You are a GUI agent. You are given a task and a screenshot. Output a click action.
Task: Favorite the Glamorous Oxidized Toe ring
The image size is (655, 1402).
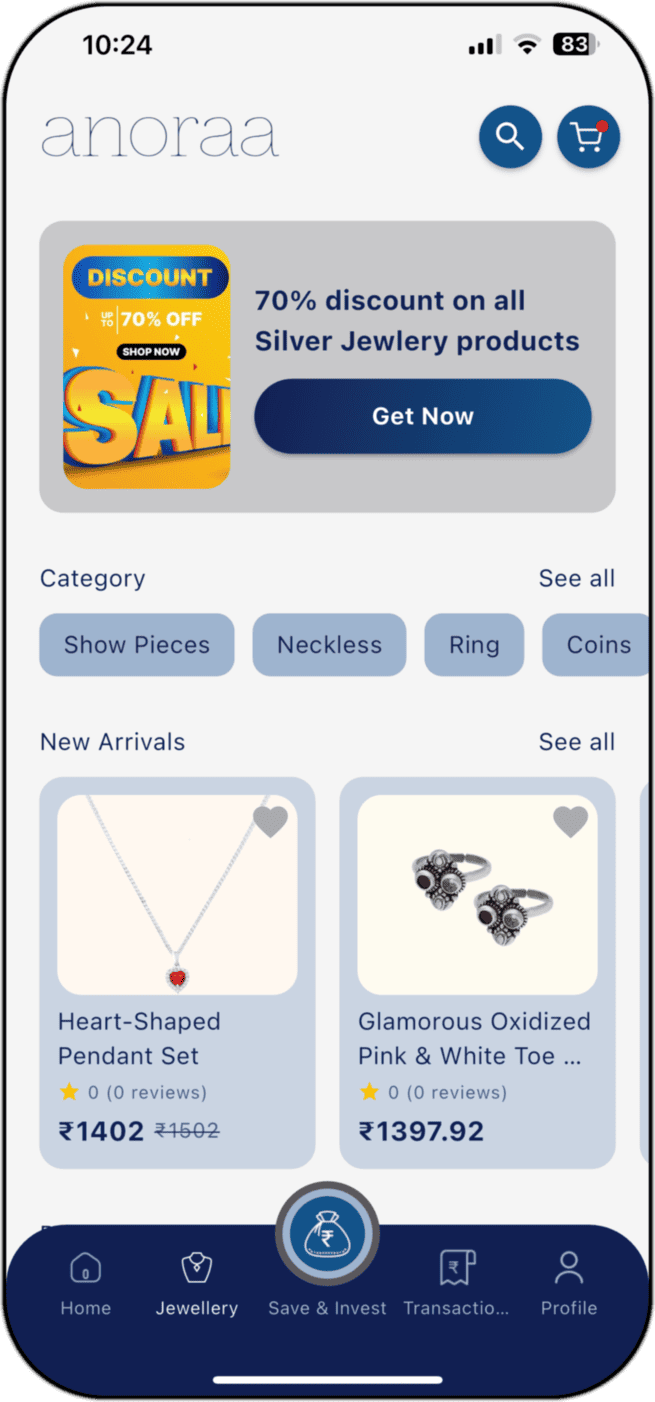tap(570, 822)
